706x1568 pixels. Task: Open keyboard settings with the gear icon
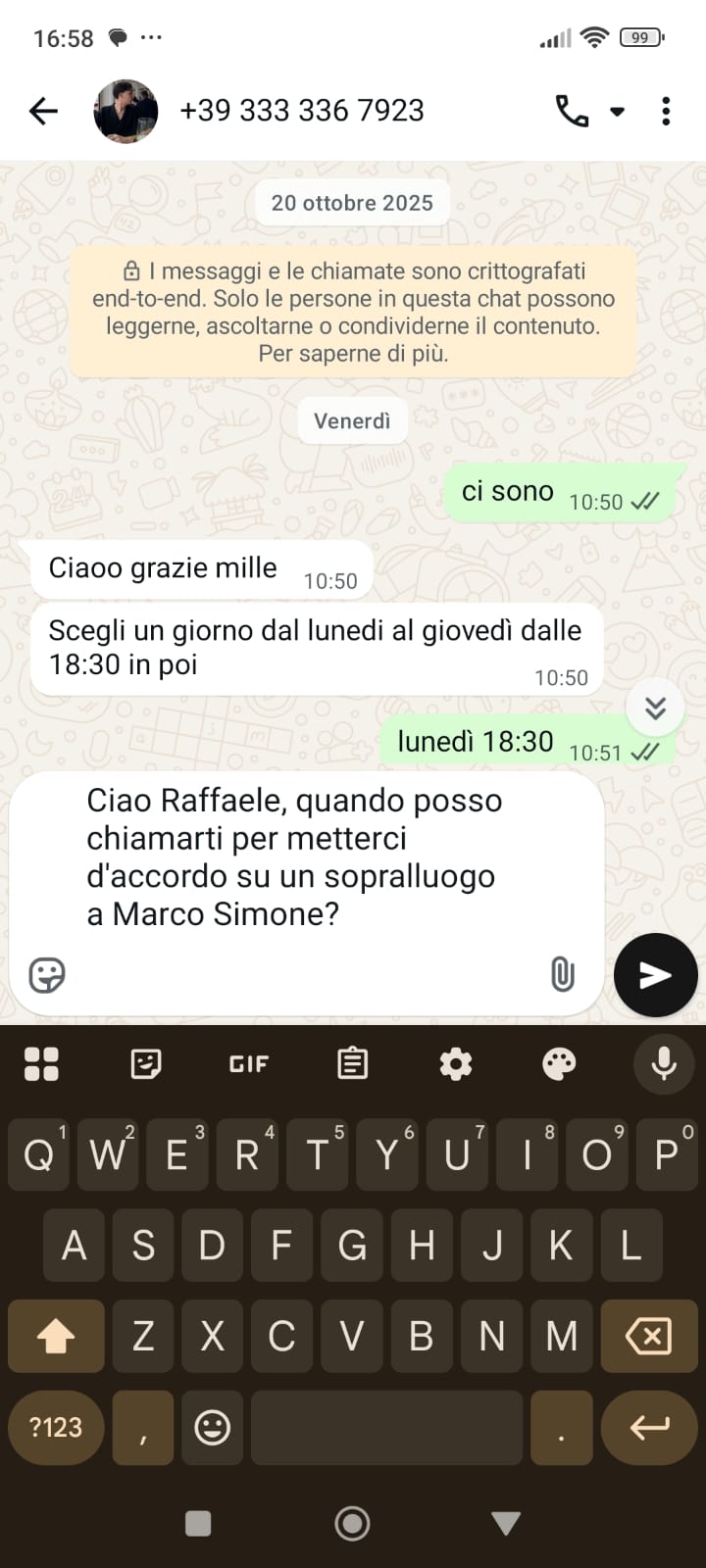[455, 1064]
